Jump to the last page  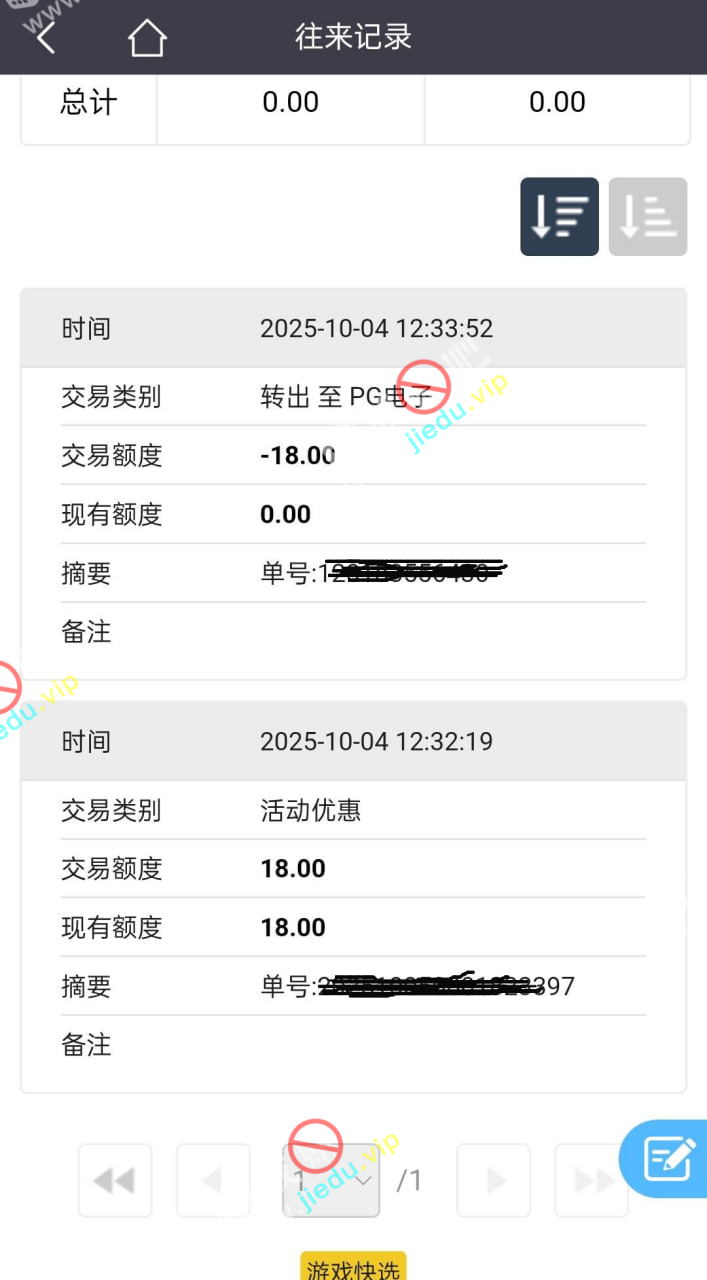click(591, 1181)
